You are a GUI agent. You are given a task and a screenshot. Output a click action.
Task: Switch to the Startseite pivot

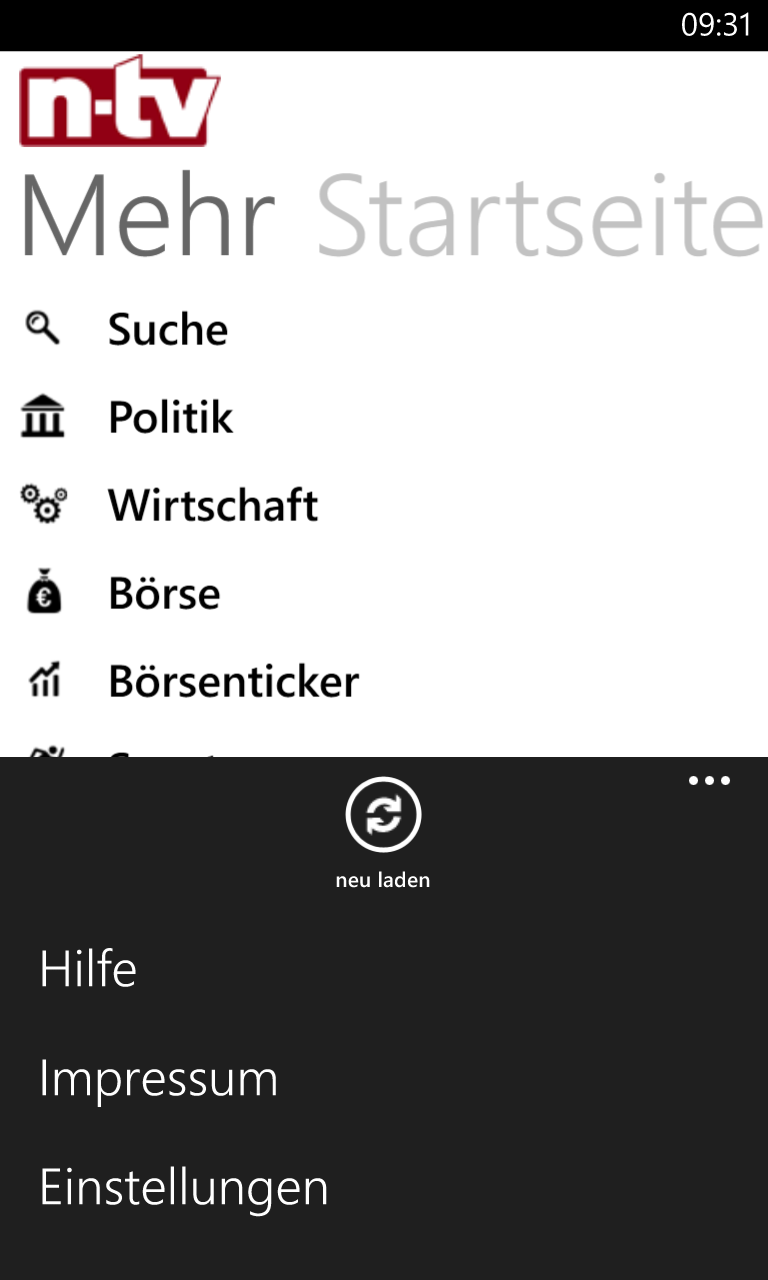541,216
